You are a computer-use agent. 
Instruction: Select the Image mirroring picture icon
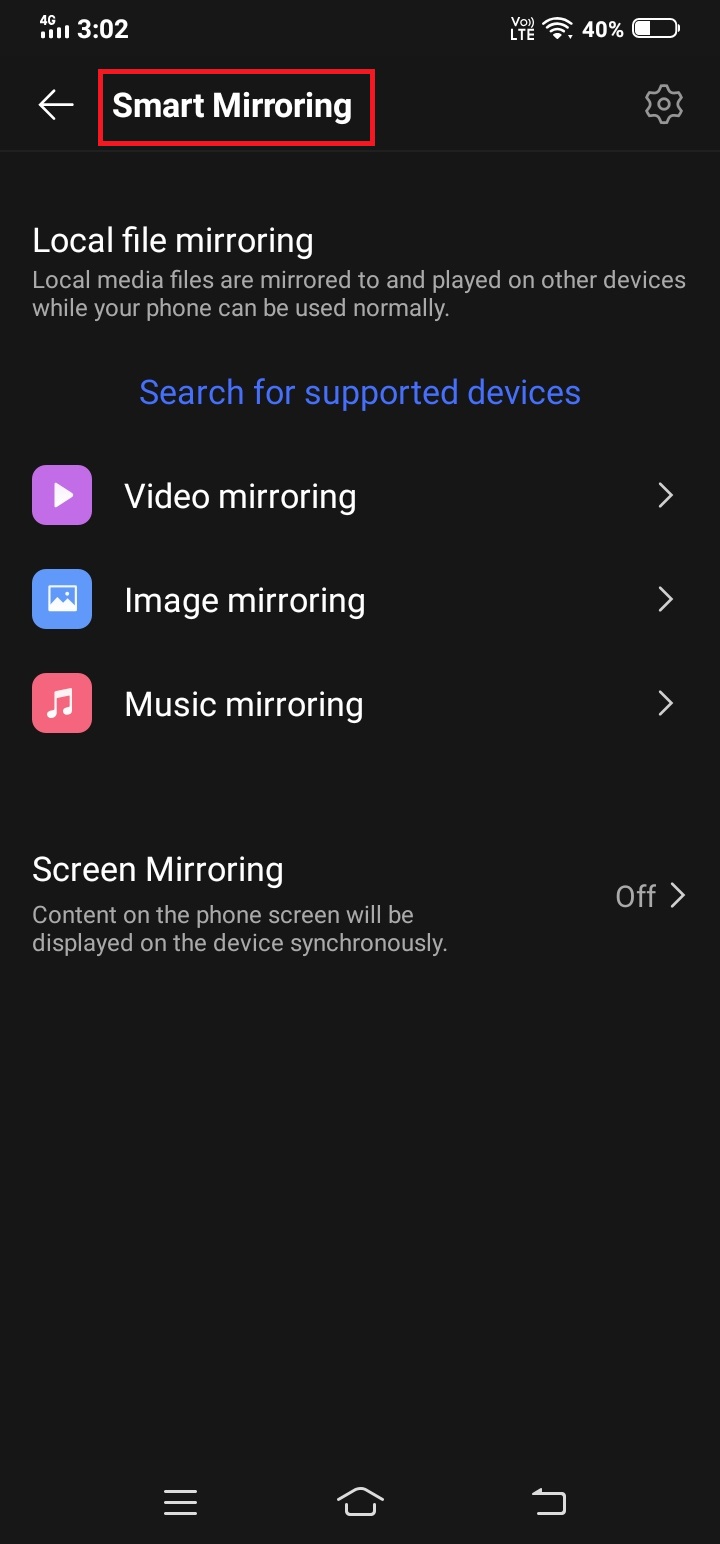pyautogui.click(x=62, y=598)
